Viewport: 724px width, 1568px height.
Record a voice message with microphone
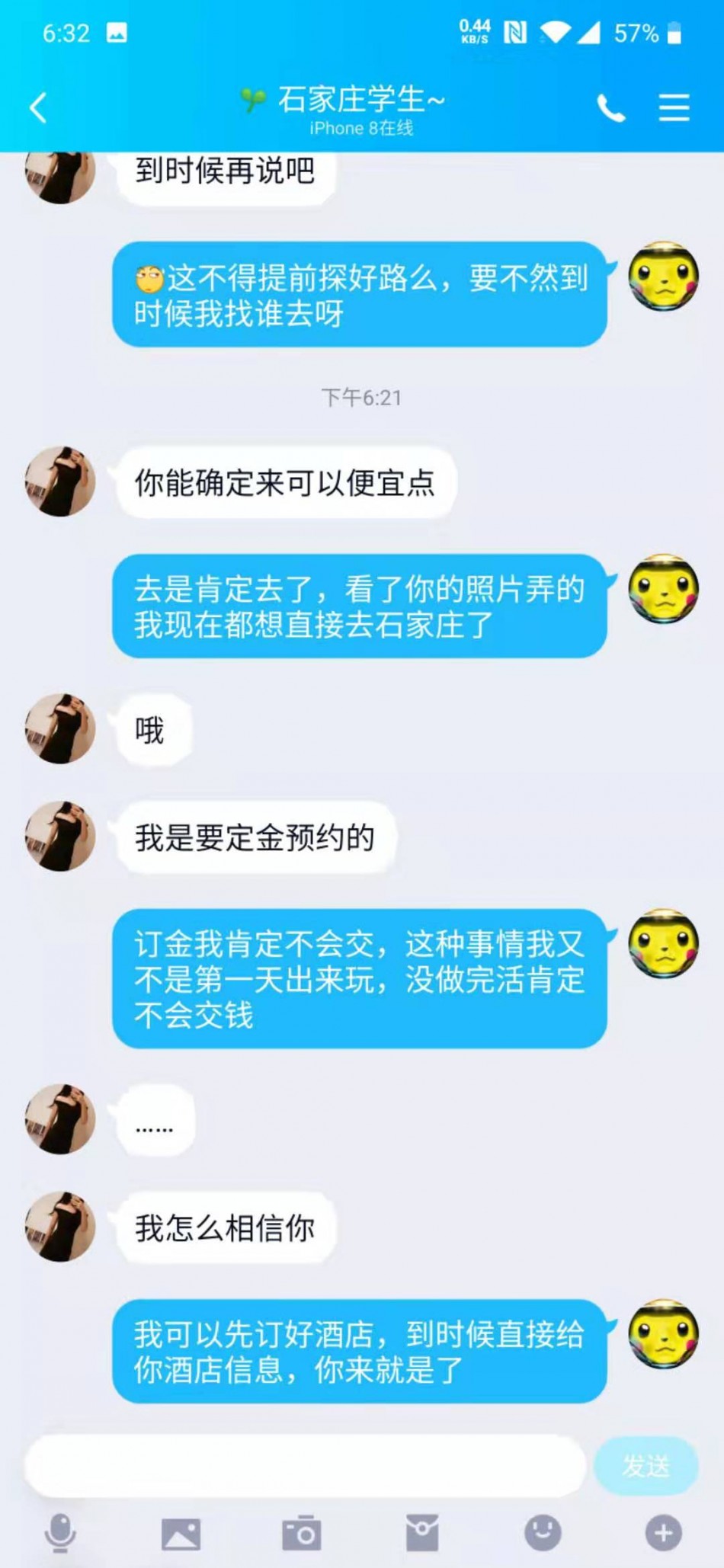[60, 1533]
